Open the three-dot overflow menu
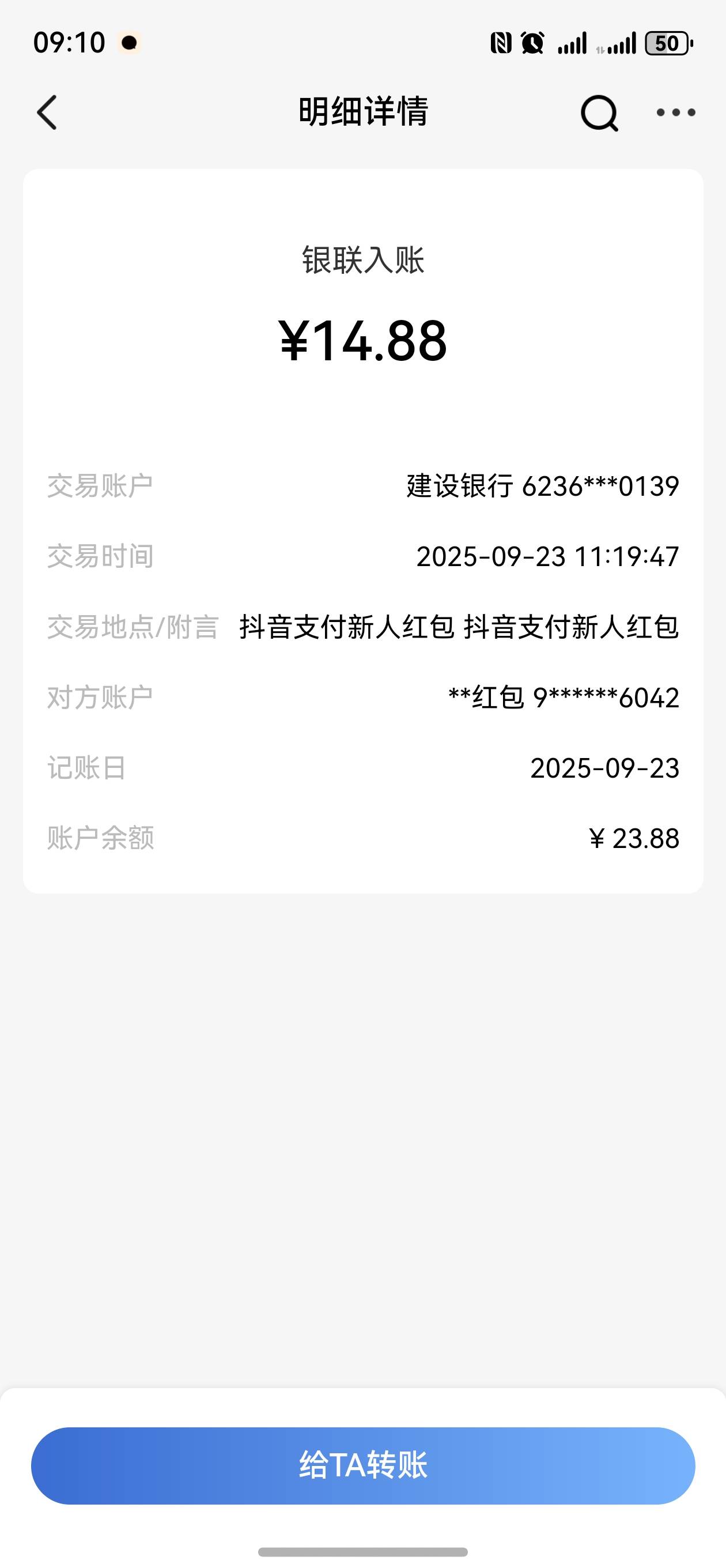The width and height of the screenshot is (726, 1568). [x=675, y=112]
